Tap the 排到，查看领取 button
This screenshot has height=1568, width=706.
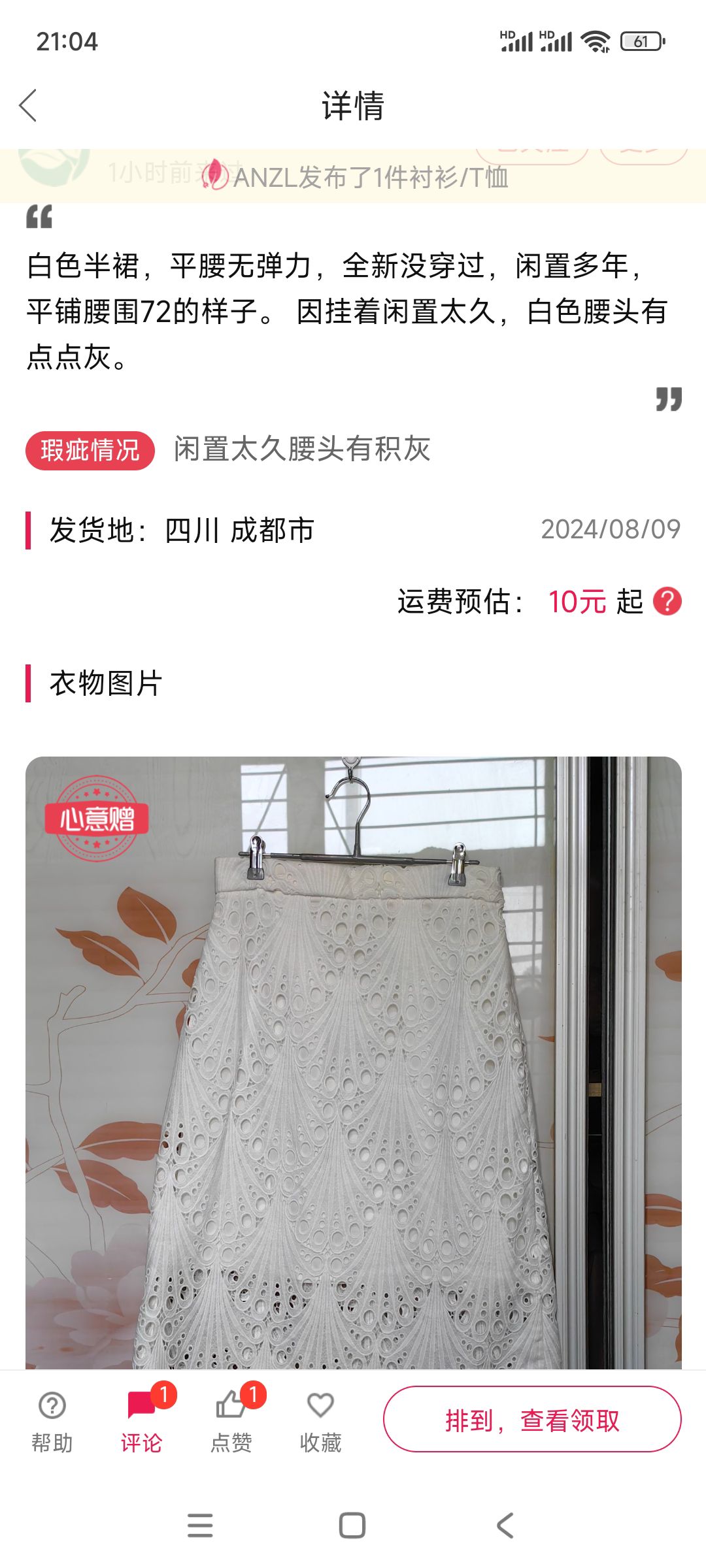coord(532,1419)
